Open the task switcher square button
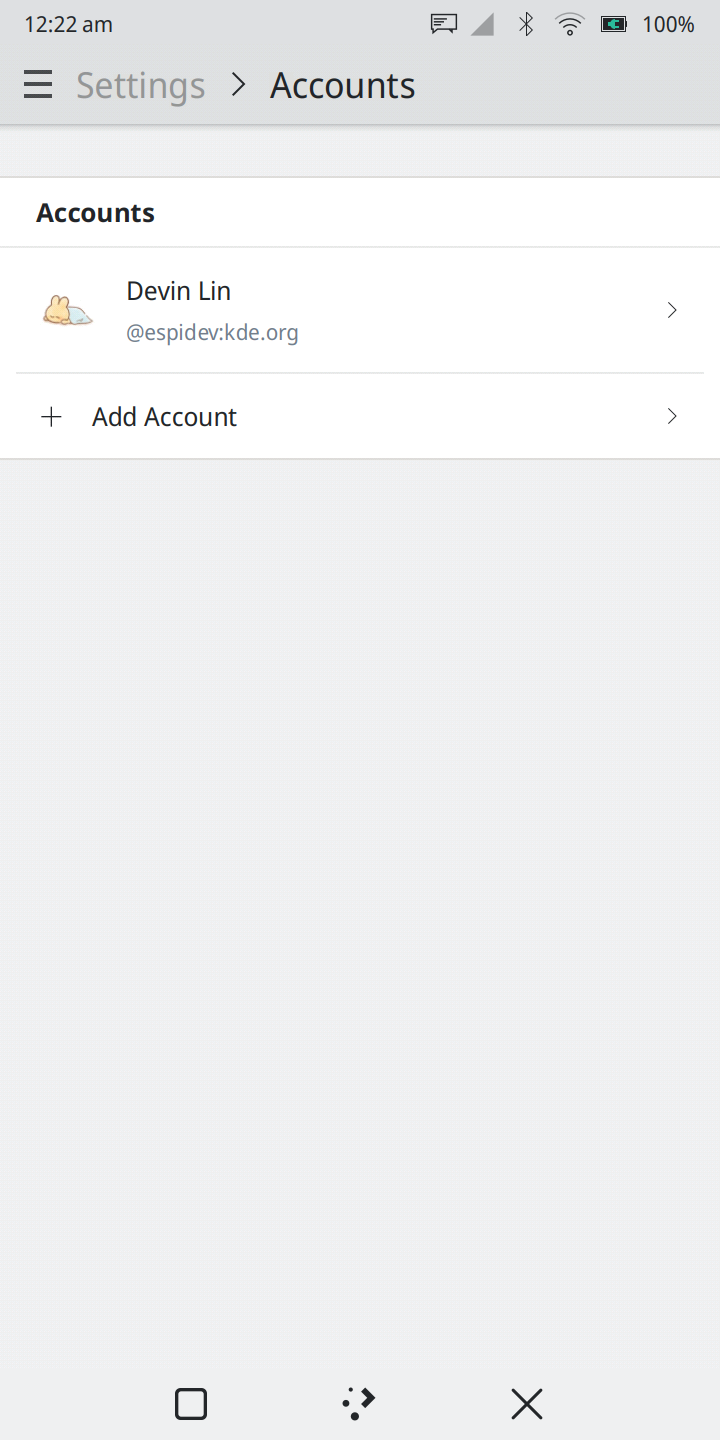This screenshot has height=1440, width=720. pos(191,1404)
